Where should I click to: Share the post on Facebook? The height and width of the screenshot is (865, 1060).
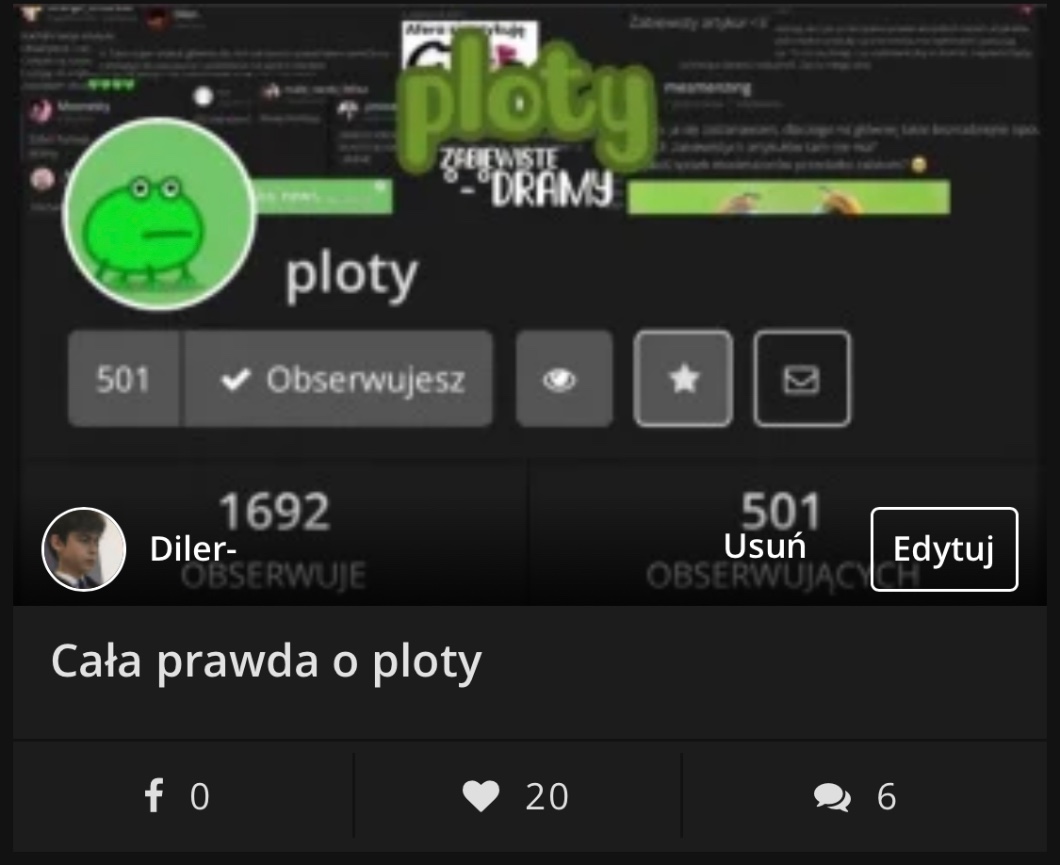point(177,795)
